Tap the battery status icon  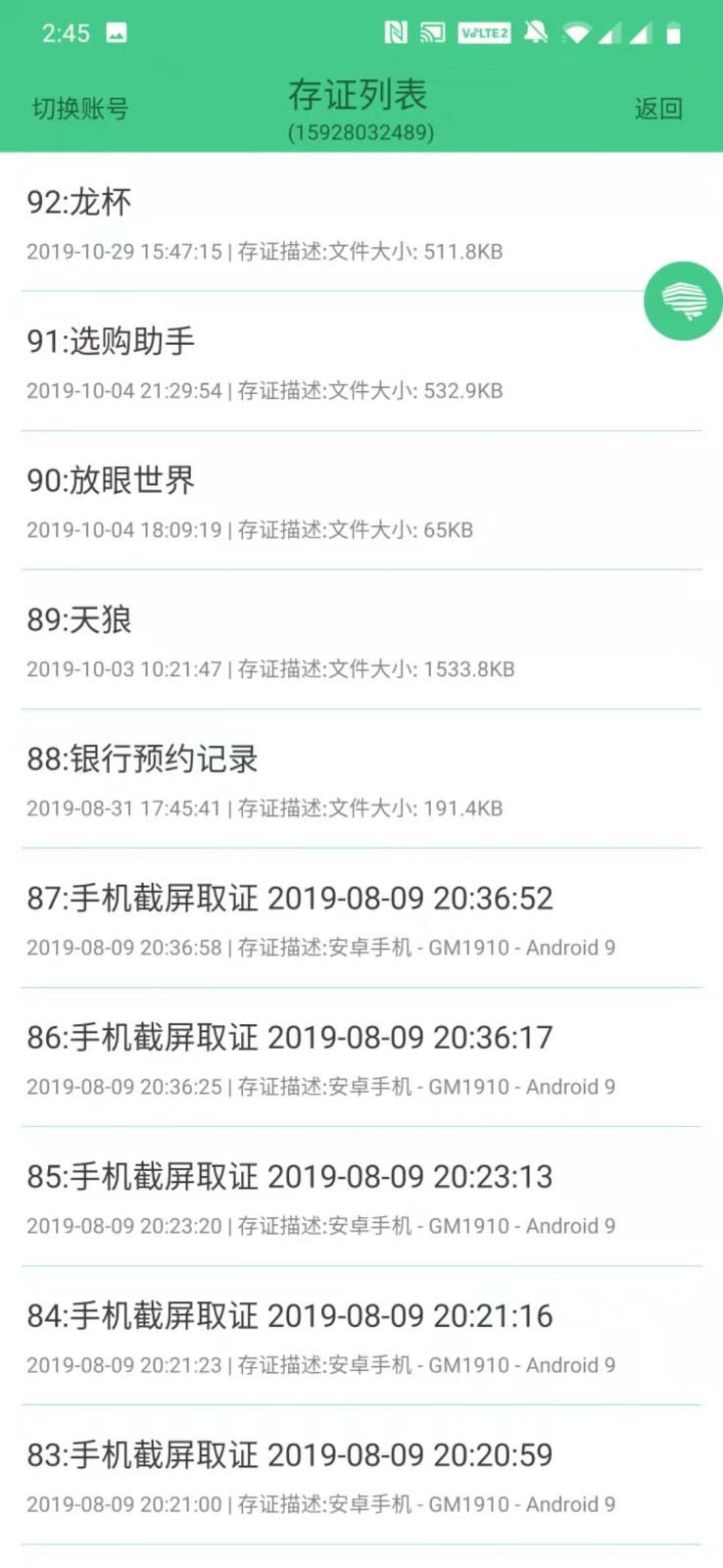tap(675, 32)
